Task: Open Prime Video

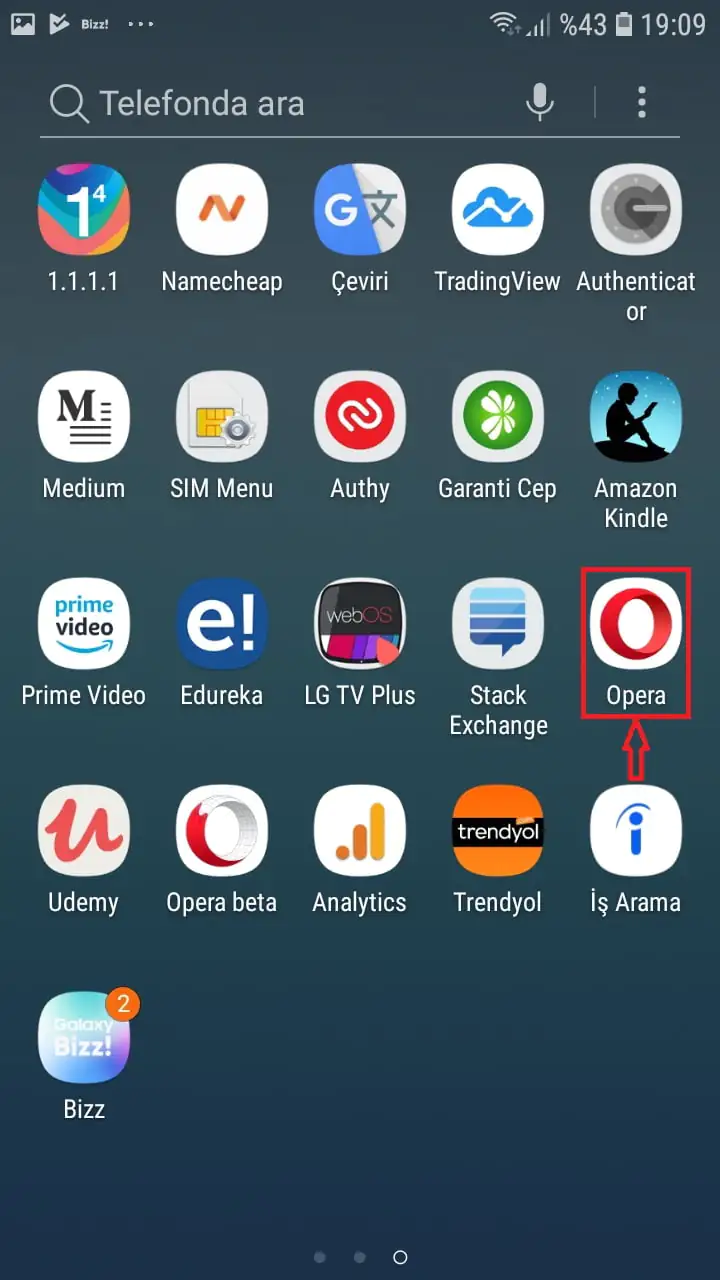Action: pos(84,624)
